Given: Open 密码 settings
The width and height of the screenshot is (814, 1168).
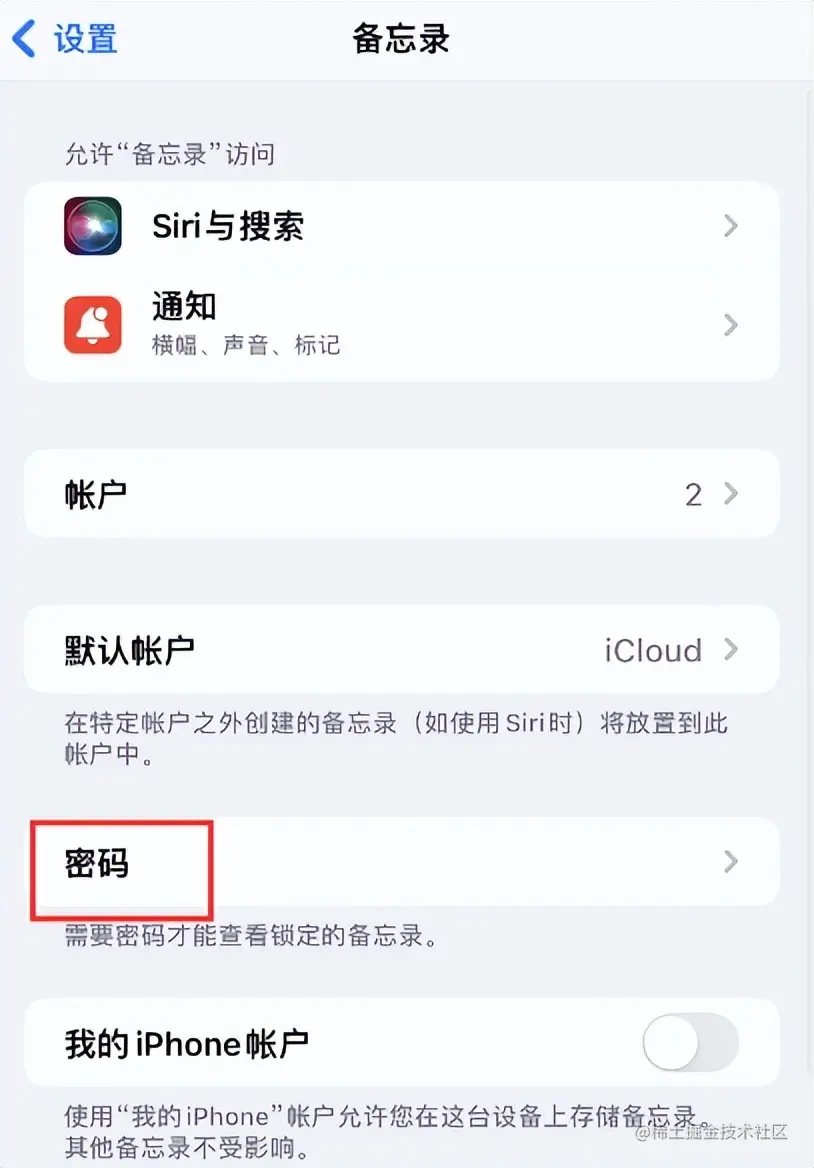Looking at the screenshot, I should click(x=400, y=862).
